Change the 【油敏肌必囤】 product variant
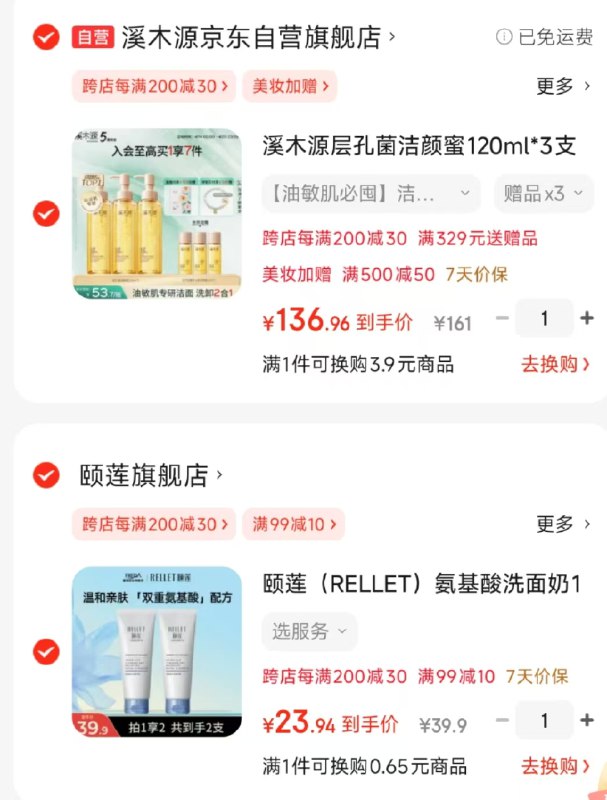 371,193
